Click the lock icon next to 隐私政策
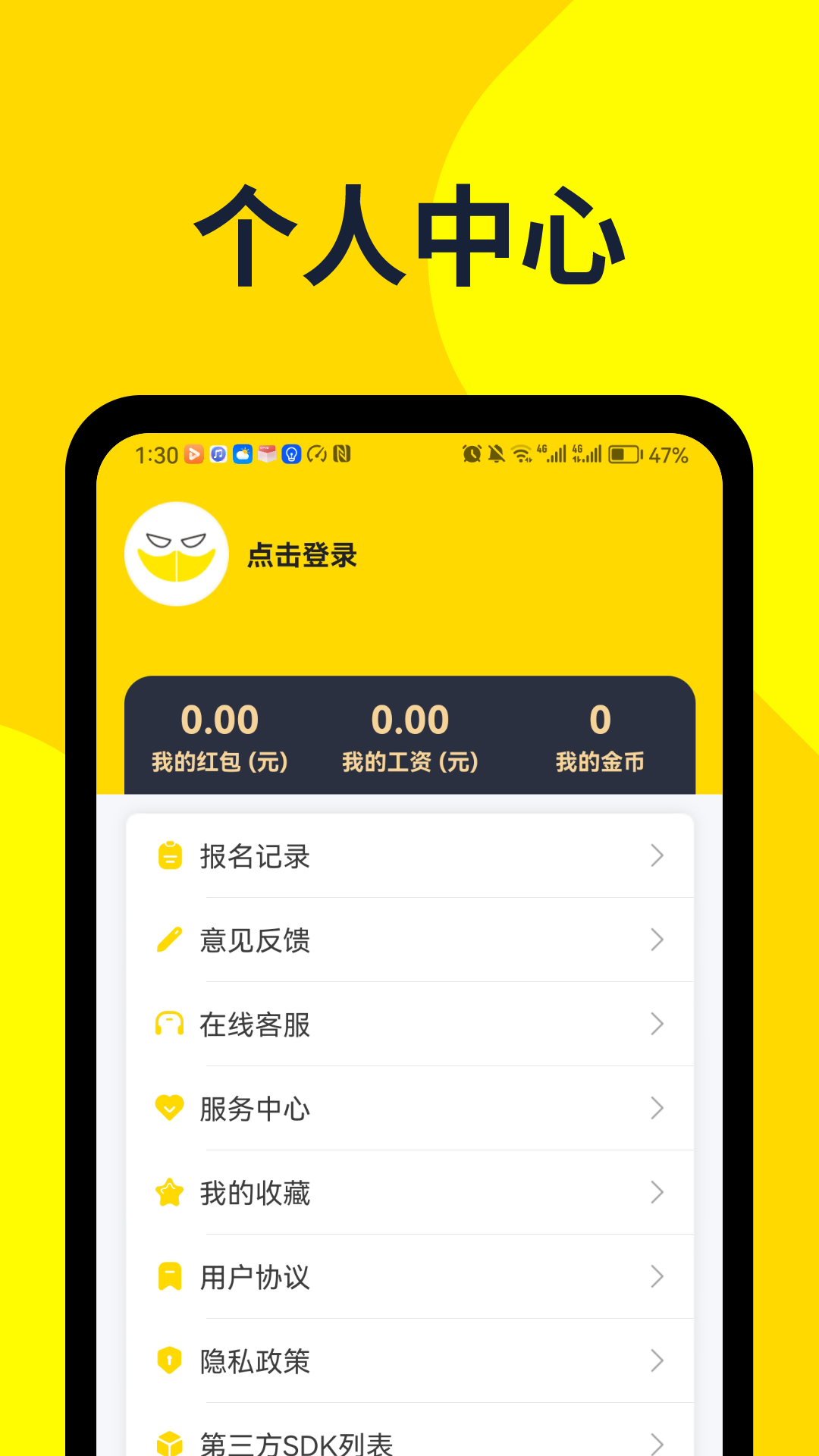 170,1361
